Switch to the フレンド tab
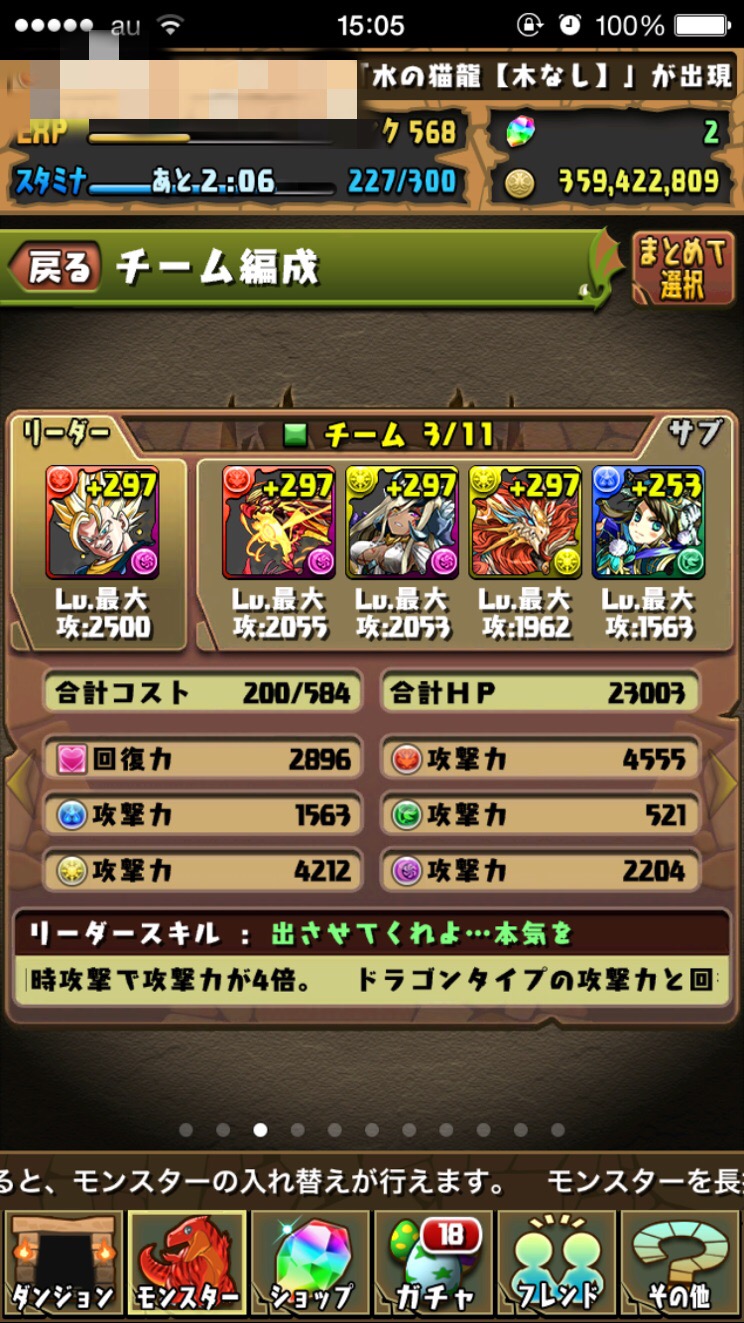The height and width of the screenshot is (1323, 744). (557, 1264)
